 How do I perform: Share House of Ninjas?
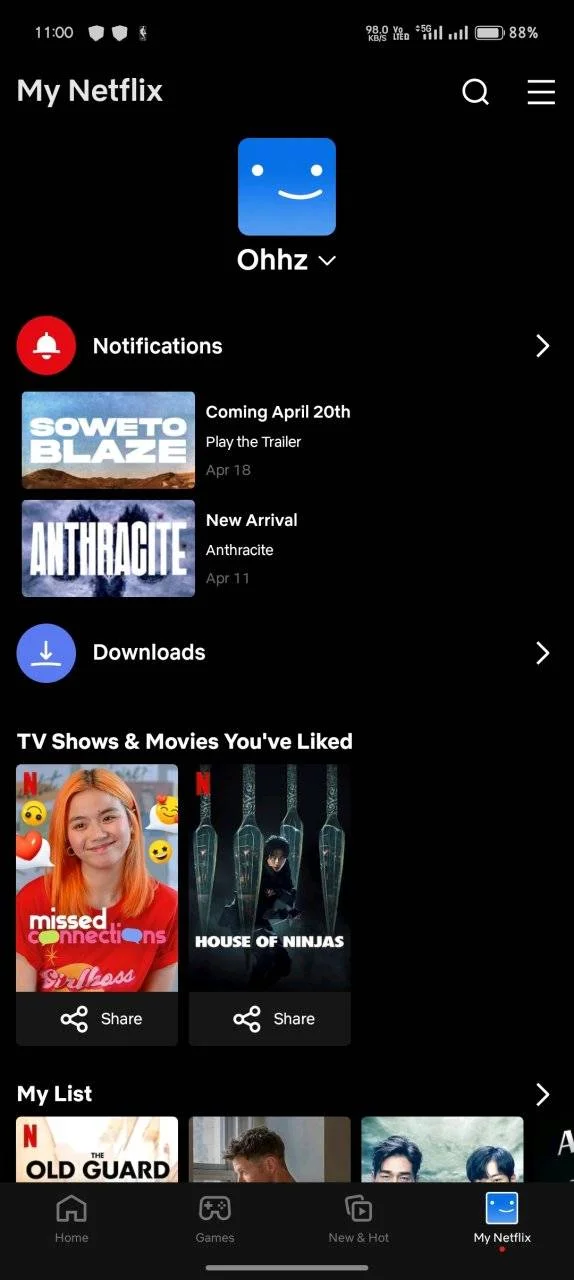point(270,1019)
